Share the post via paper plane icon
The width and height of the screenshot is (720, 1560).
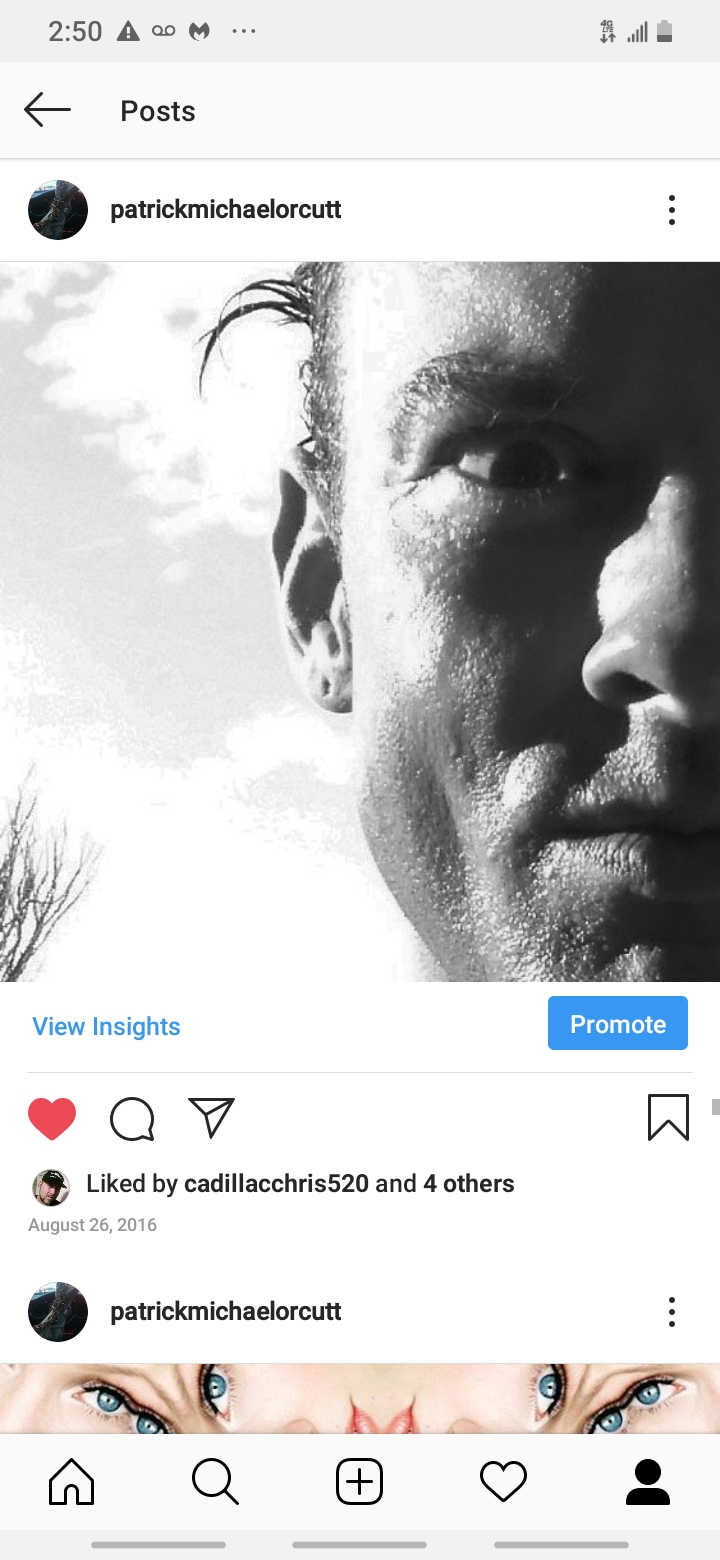[x=211, y=1117]
